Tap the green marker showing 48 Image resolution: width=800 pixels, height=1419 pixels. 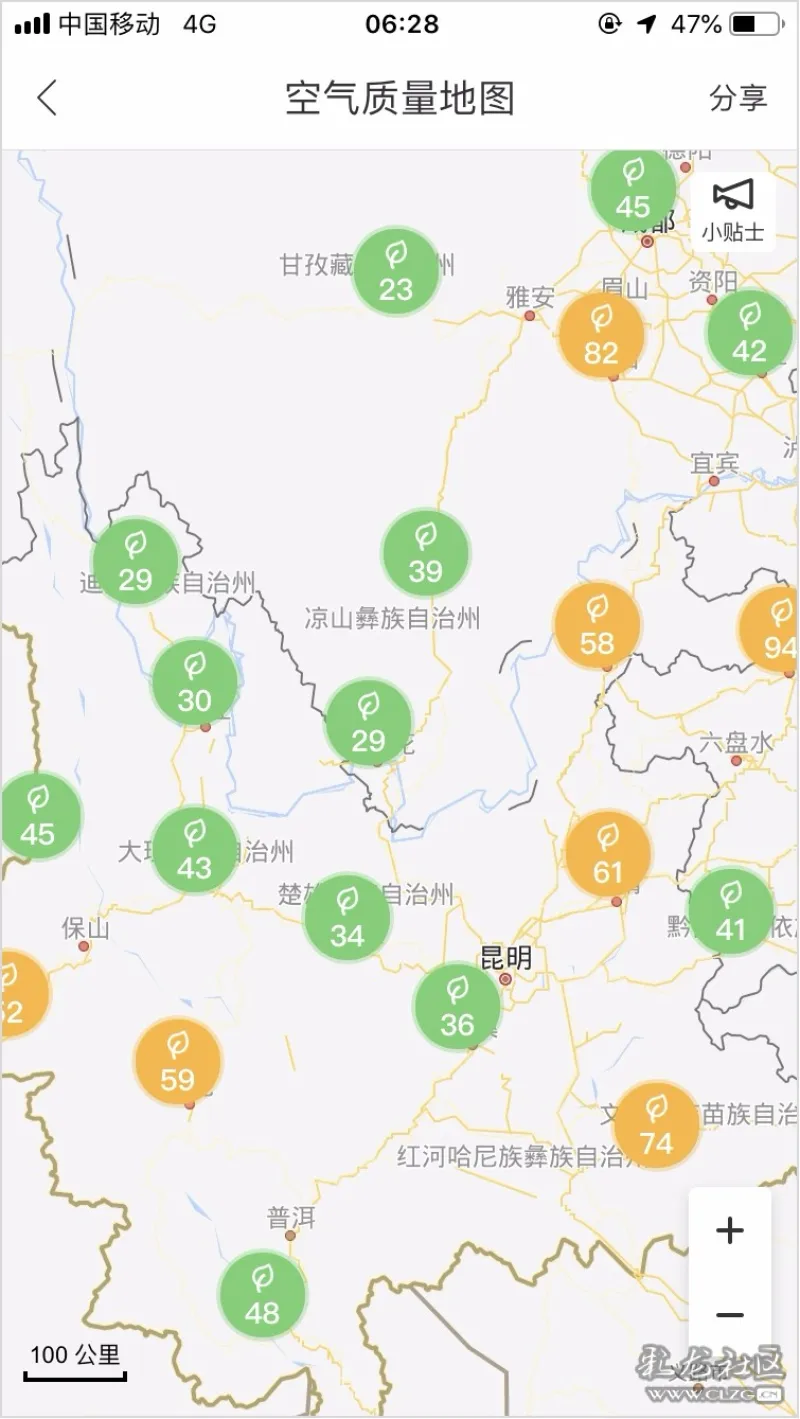coord(262,1294)
